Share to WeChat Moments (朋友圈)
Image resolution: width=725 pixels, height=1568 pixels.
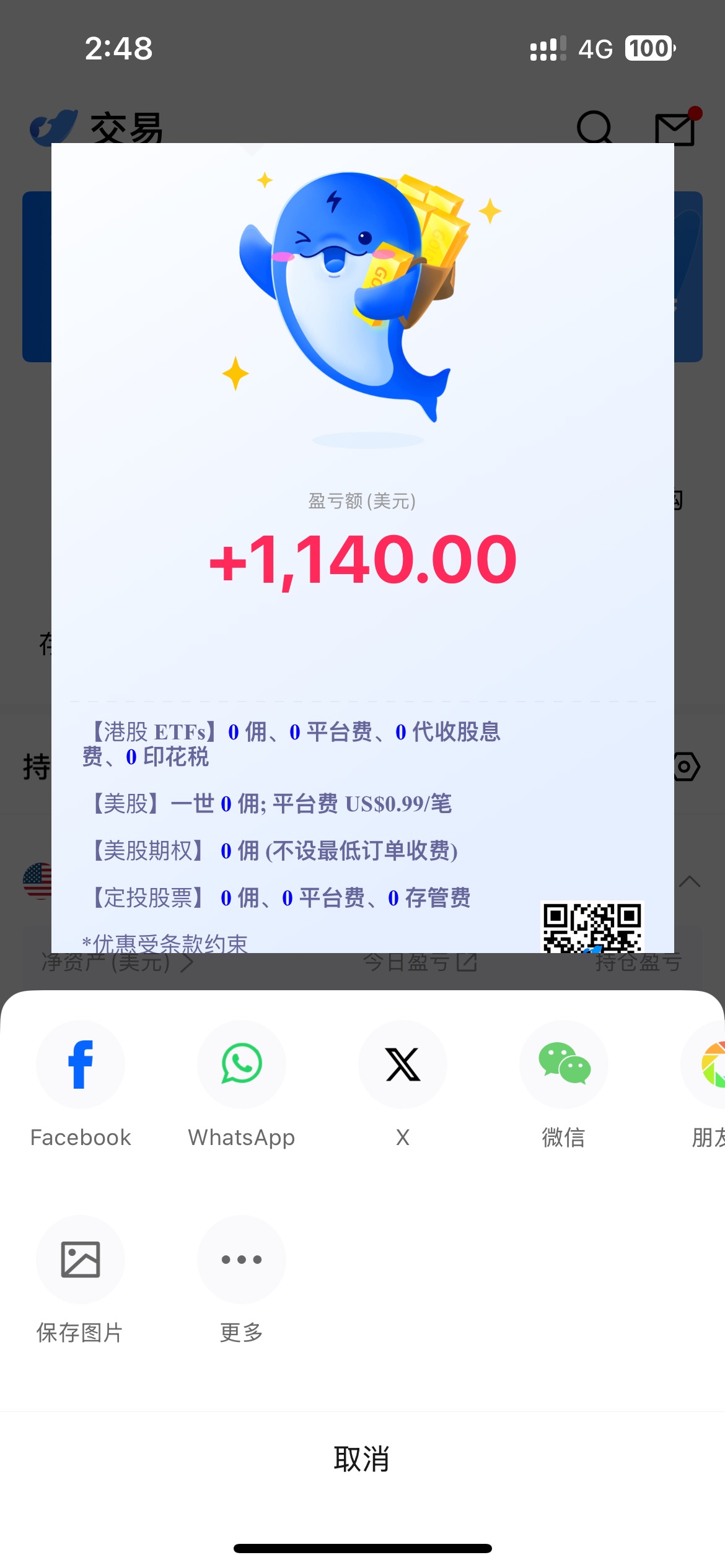(708, 1065)
